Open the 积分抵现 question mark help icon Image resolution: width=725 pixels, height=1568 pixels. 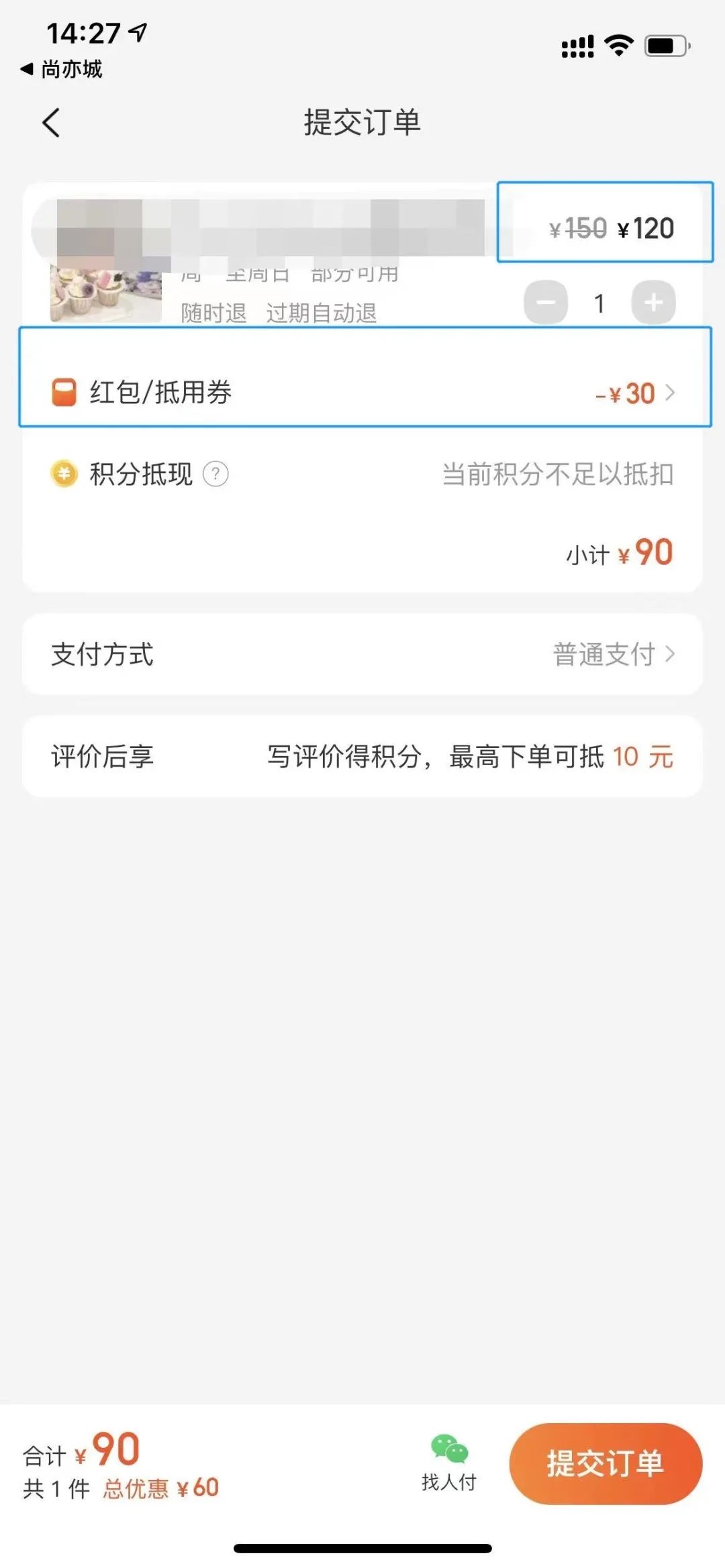point(216,474)
